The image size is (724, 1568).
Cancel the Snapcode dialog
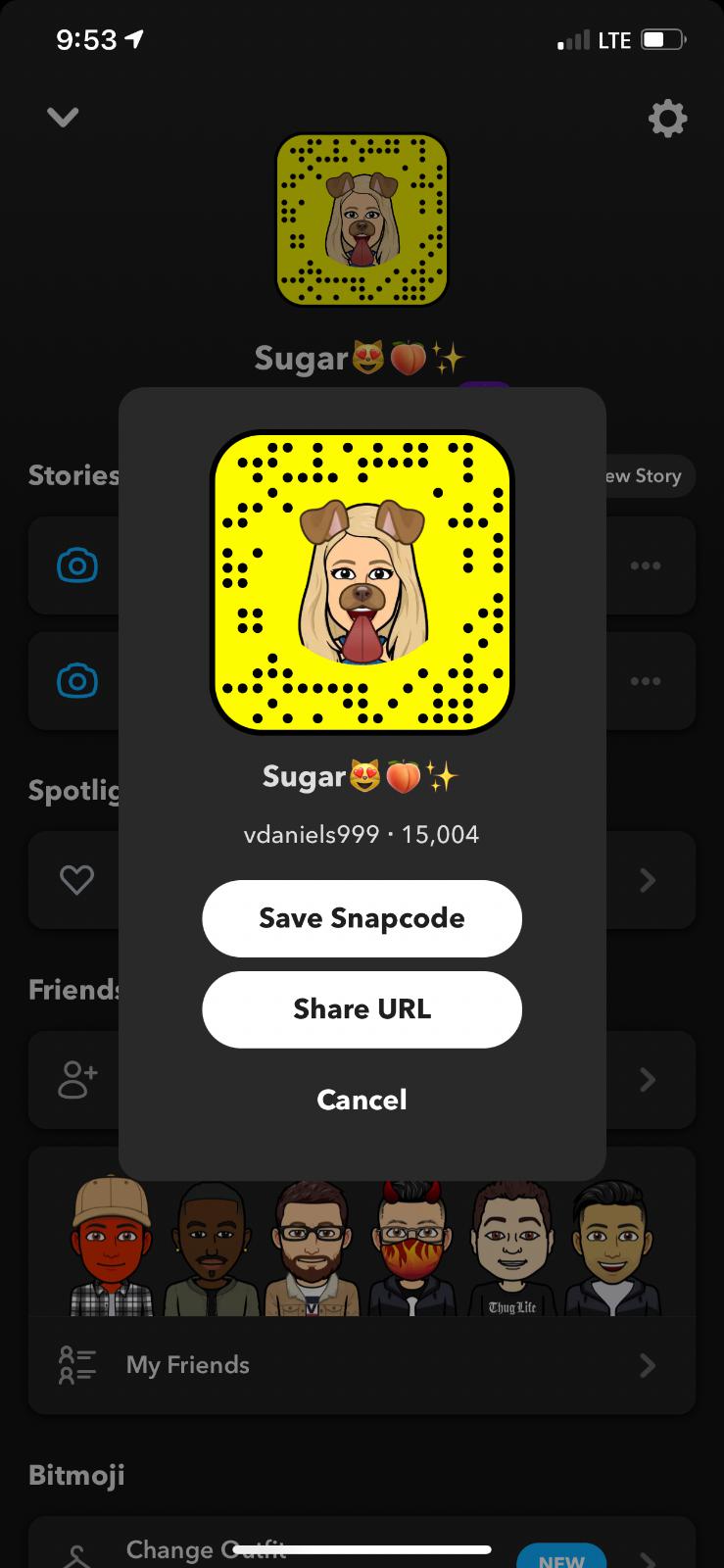click(x=362, y=1100)
